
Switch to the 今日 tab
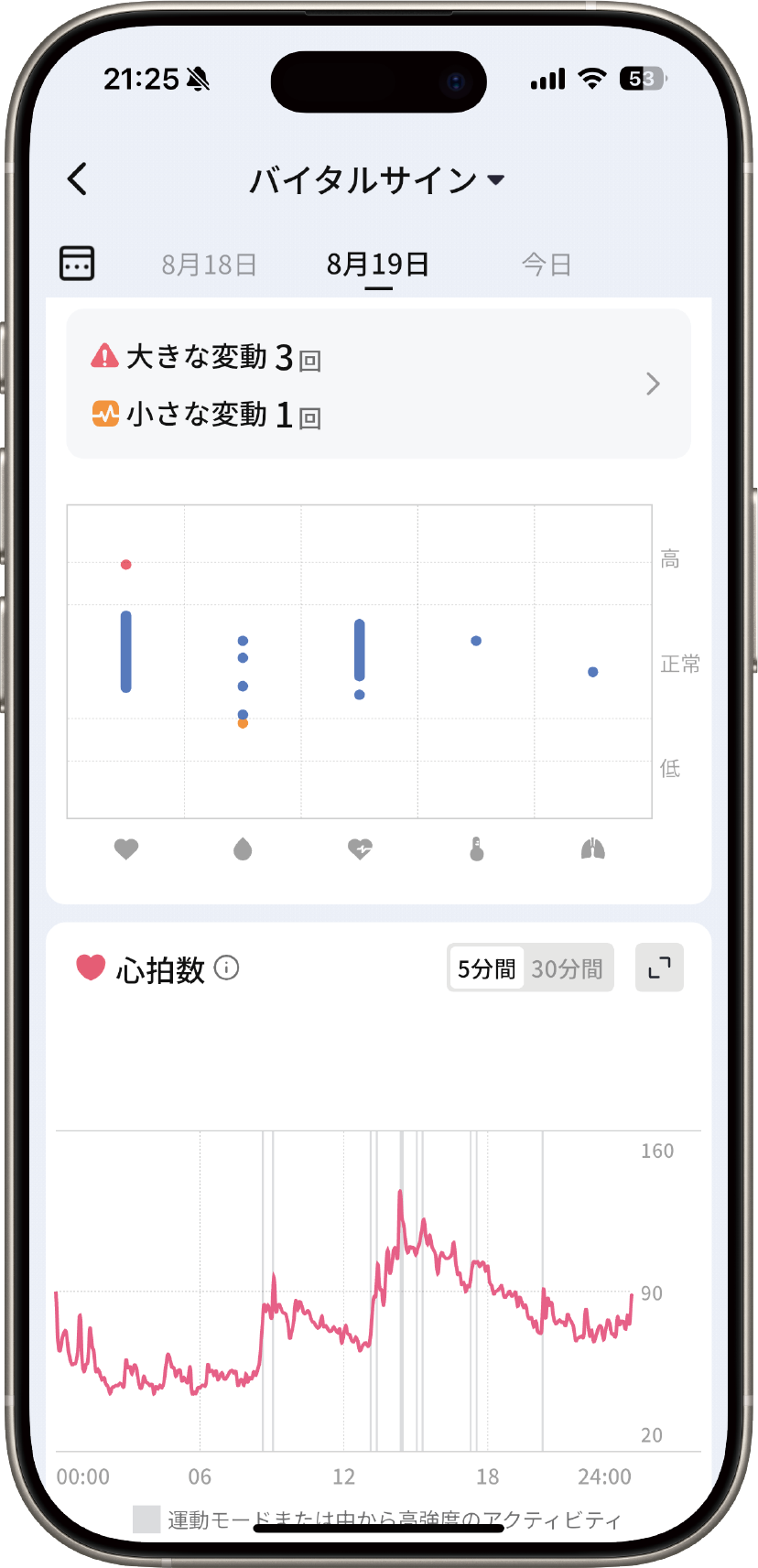(547, 265)
